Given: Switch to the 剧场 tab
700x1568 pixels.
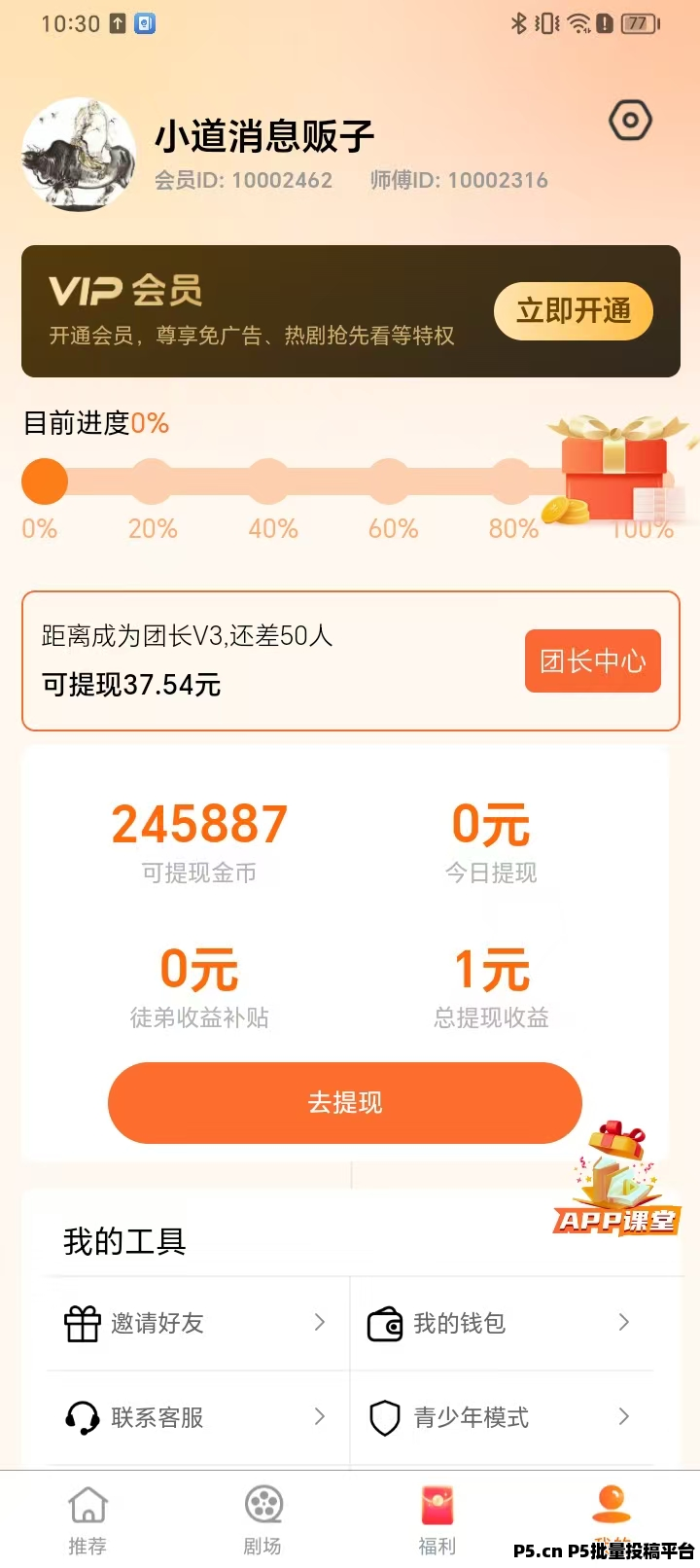Looking at the screenshot, I should pos(262,1520).
